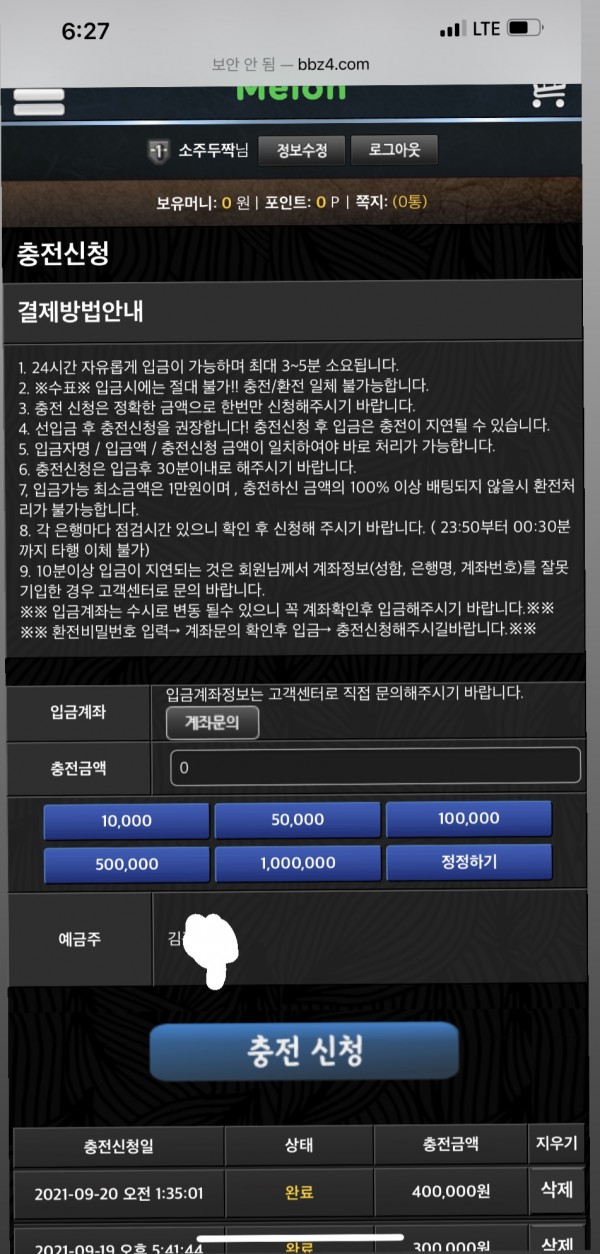The image size is (600, 1254).
Task: Tap the bbz4.com address bar
Action: pos(291,64)
